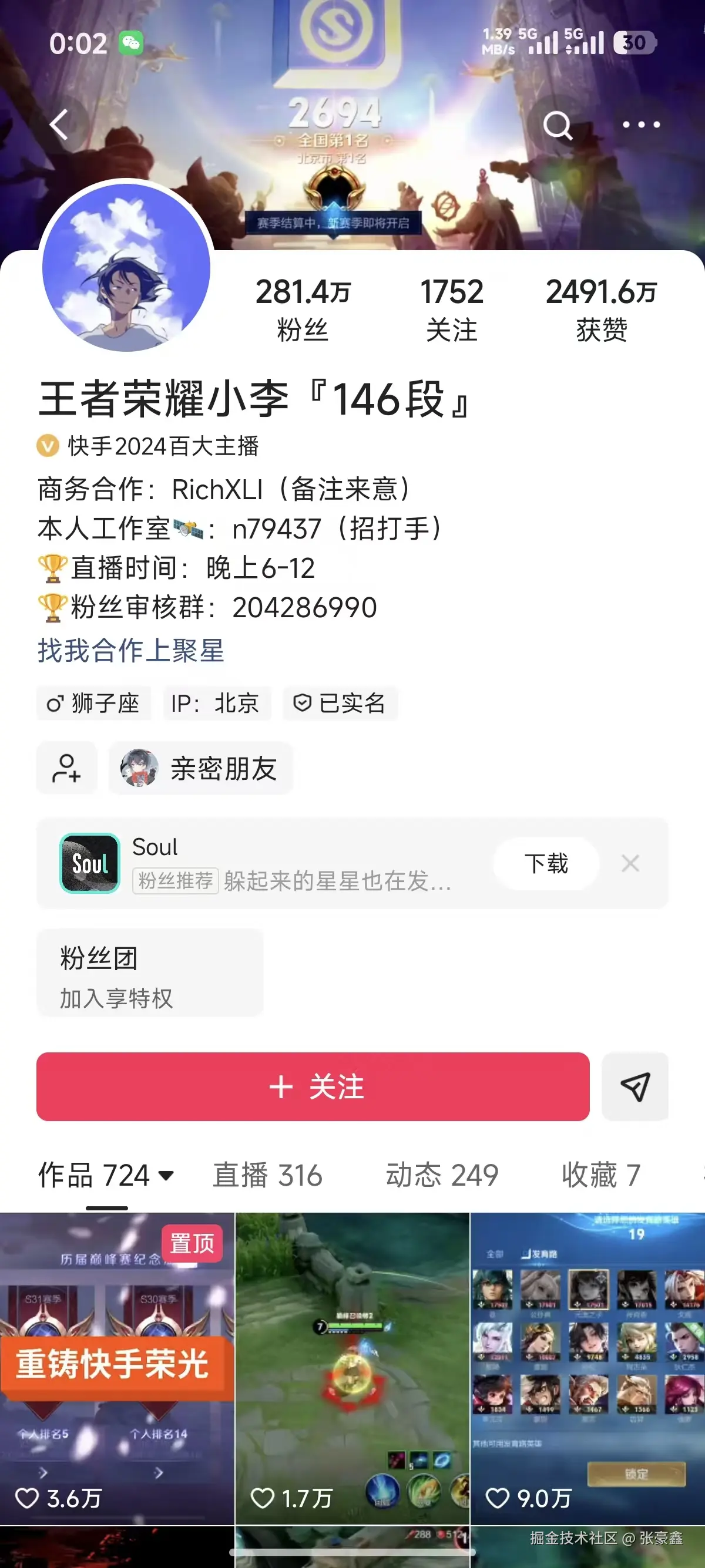Open the 找我合作上聚星 link

coord(132,652)
